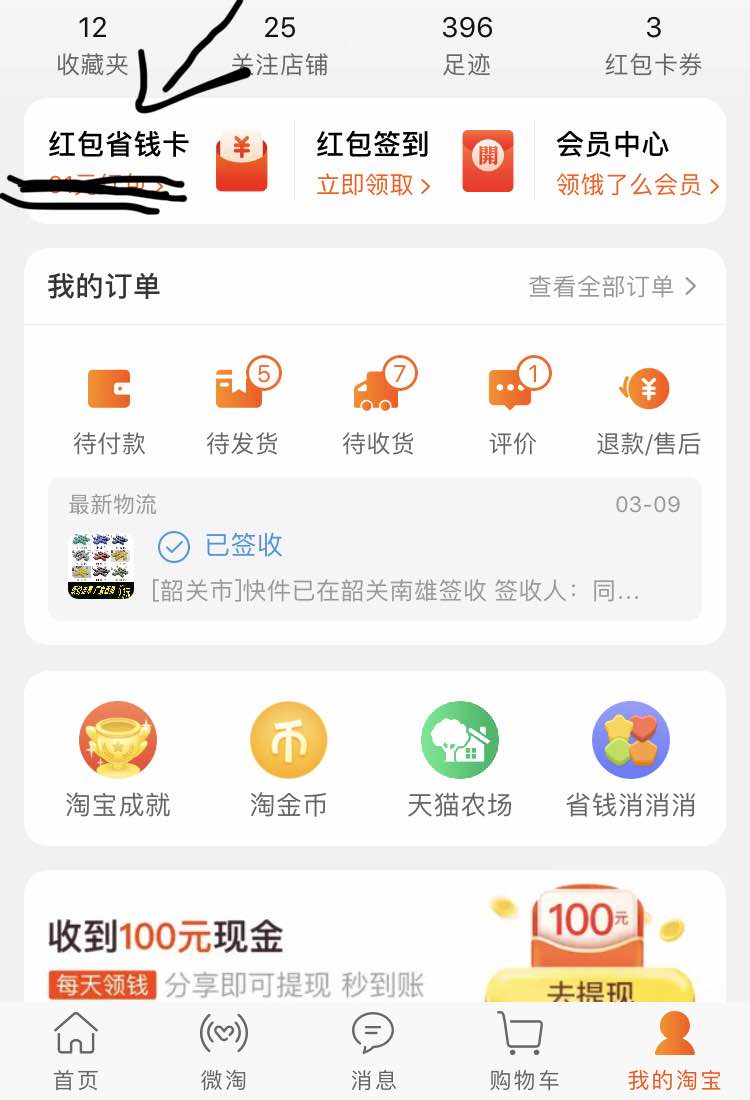
Task: Open 红包卡券 coupons
Action: coord(653,47)
